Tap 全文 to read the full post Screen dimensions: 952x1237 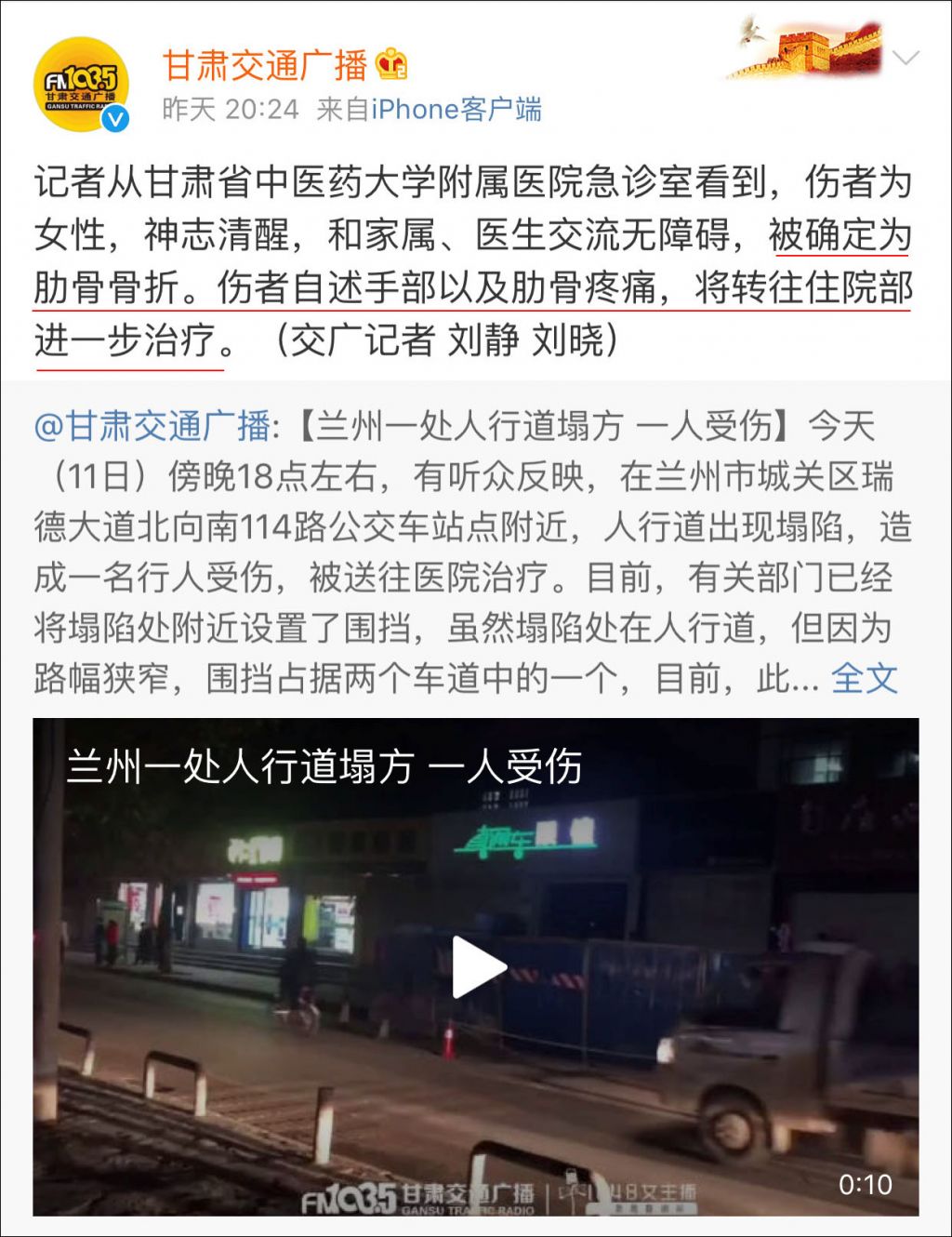[864, 678]
